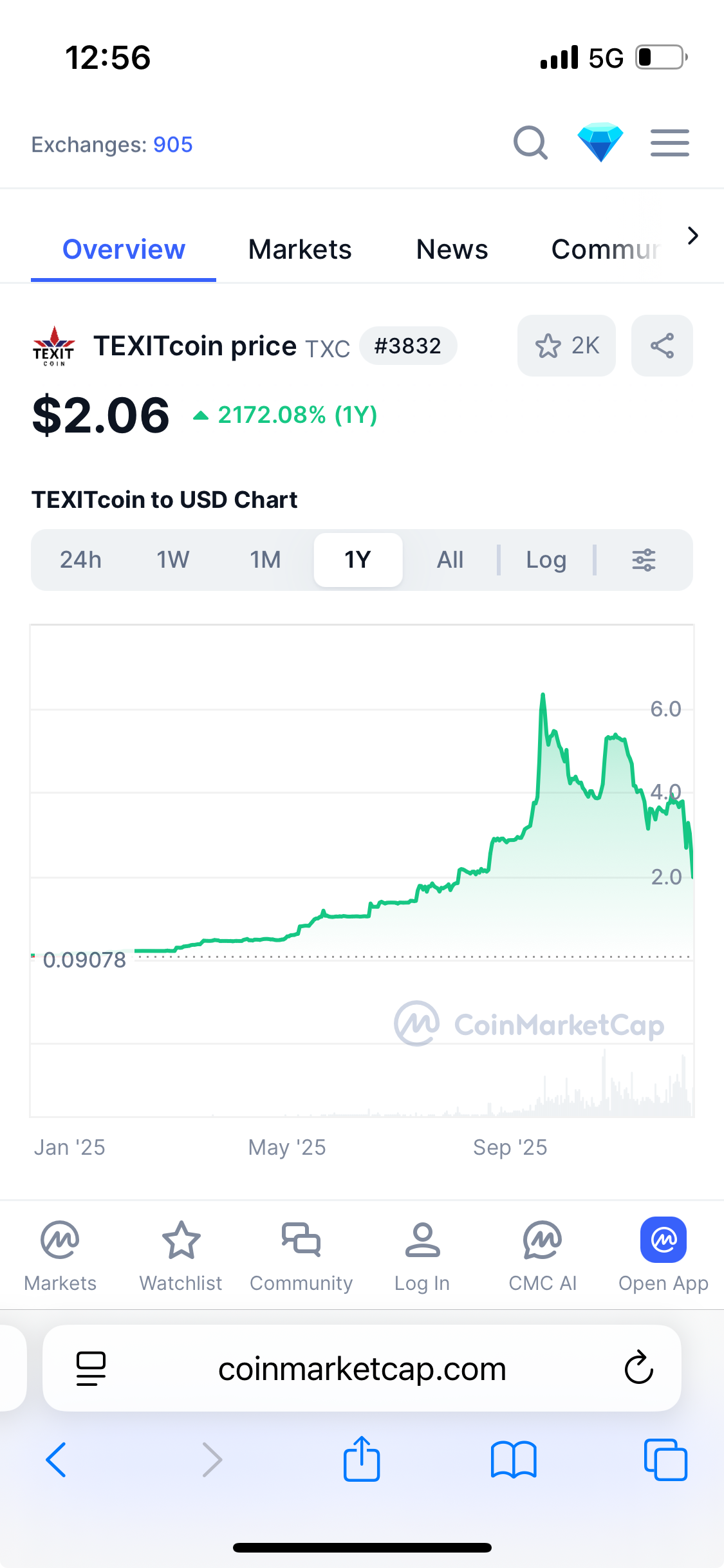Tap the blue diamond icon
This screenshot has height=1568, width=724.
[x=600, y=142]
